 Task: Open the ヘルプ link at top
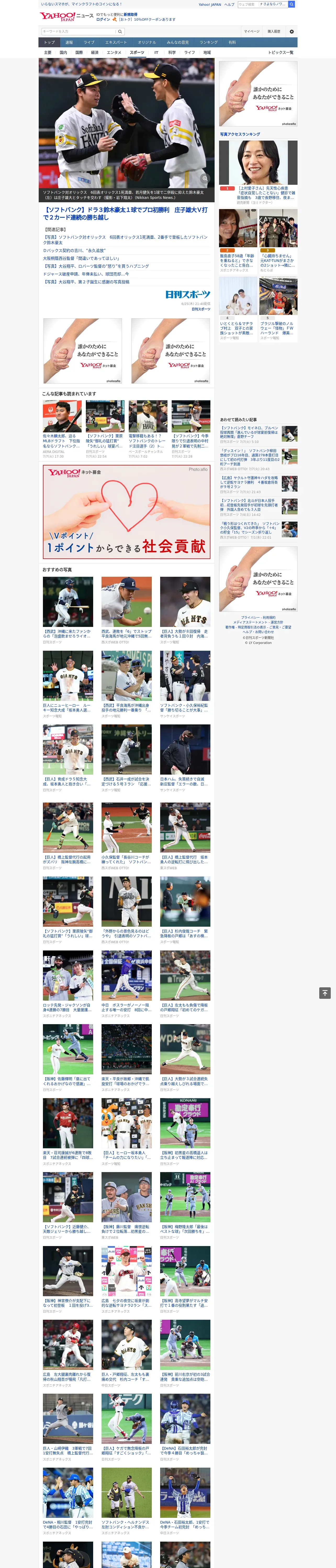[x=229, y=4]
